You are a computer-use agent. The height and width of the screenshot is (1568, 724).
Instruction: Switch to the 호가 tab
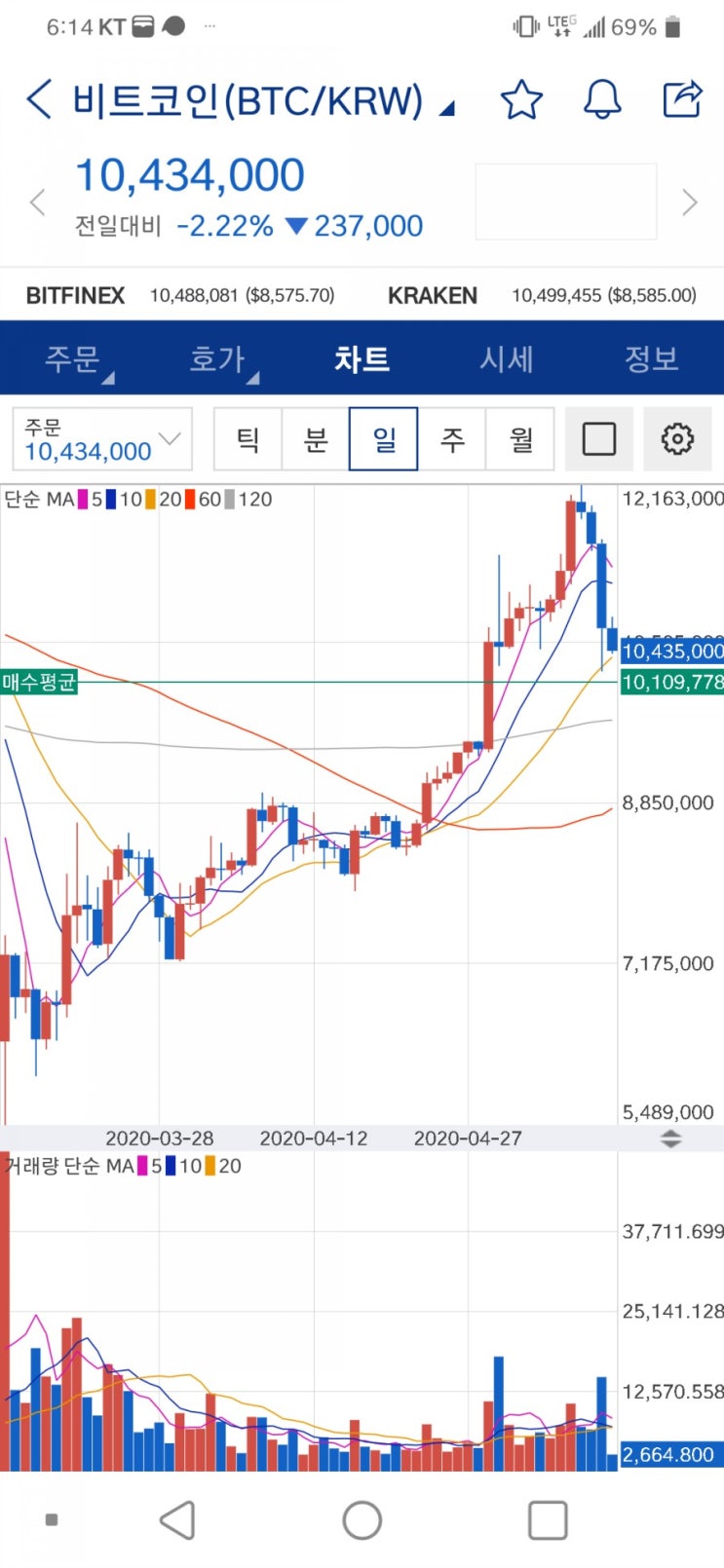(x=217, y=359)
